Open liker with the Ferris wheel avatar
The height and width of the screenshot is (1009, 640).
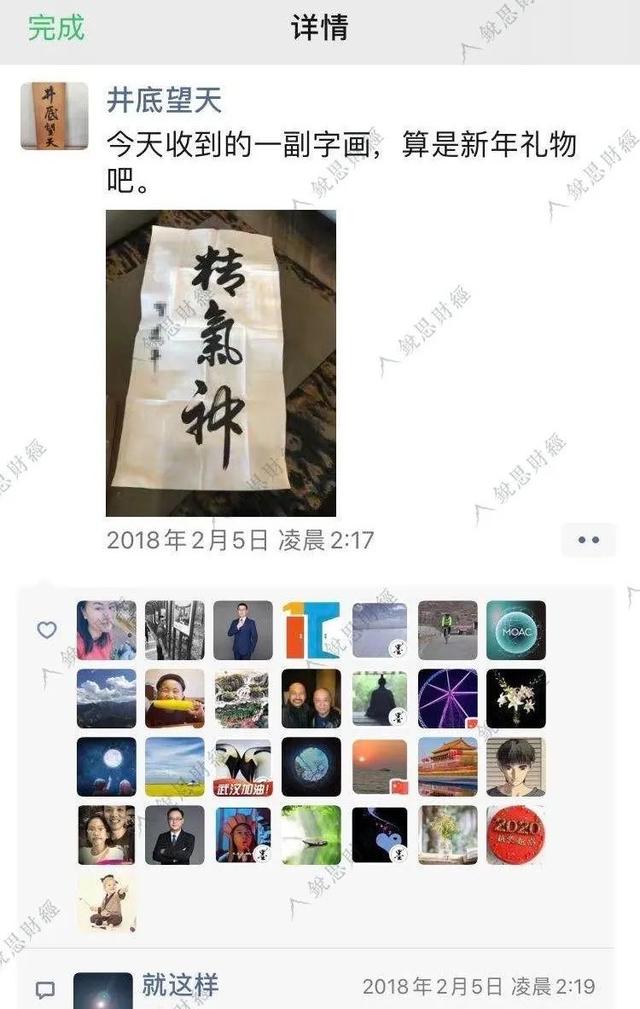pos(447,698)
